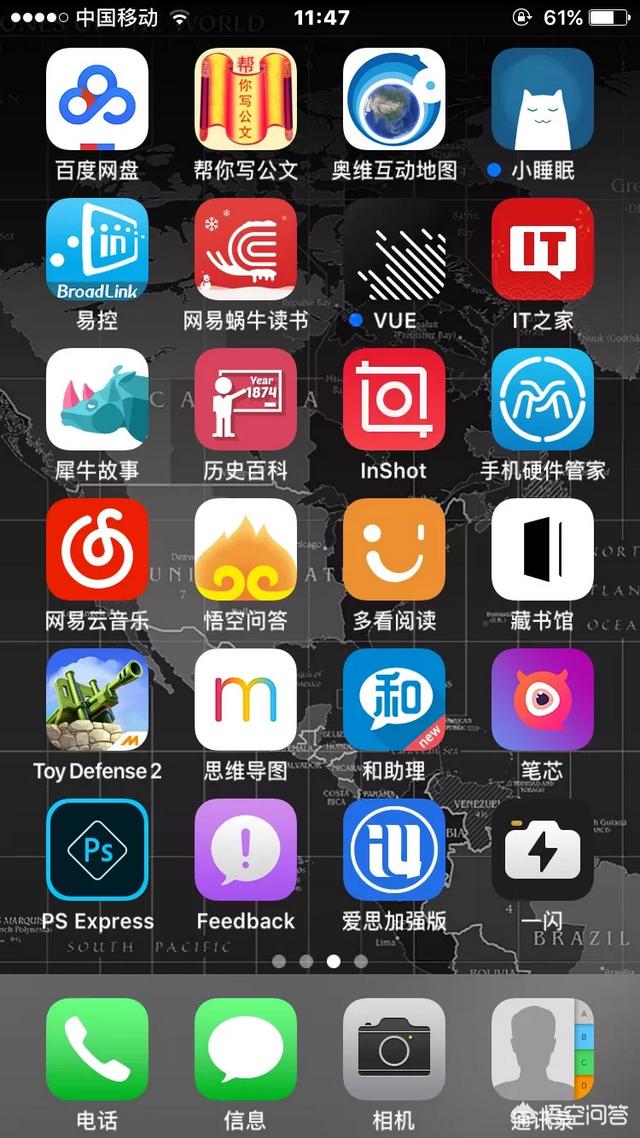Launch the VUE app
Image resolution: width=640 pixels, height=1138 pixels.
click(x=394, y=249)
